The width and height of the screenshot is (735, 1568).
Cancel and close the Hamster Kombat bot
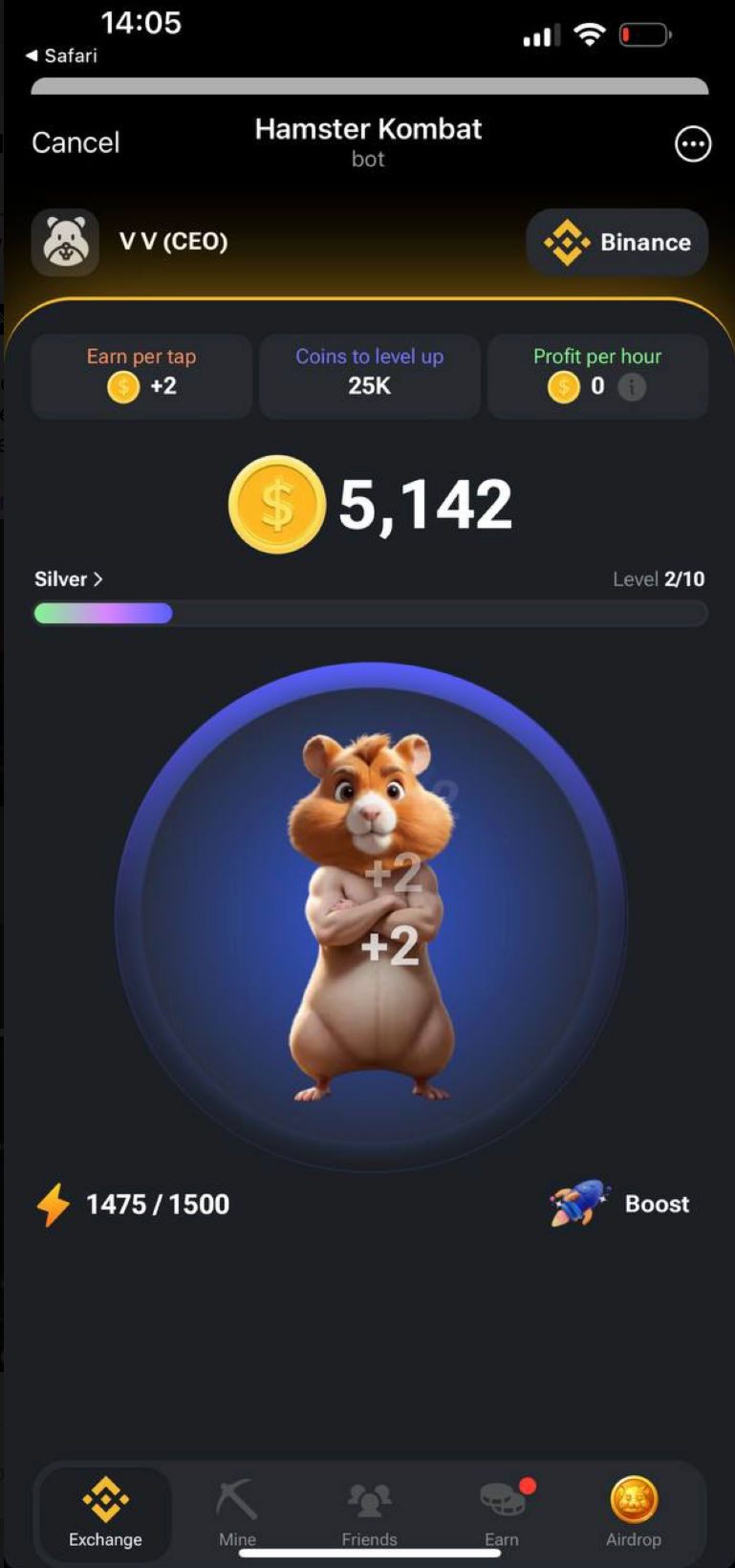(x=76, y=142)
